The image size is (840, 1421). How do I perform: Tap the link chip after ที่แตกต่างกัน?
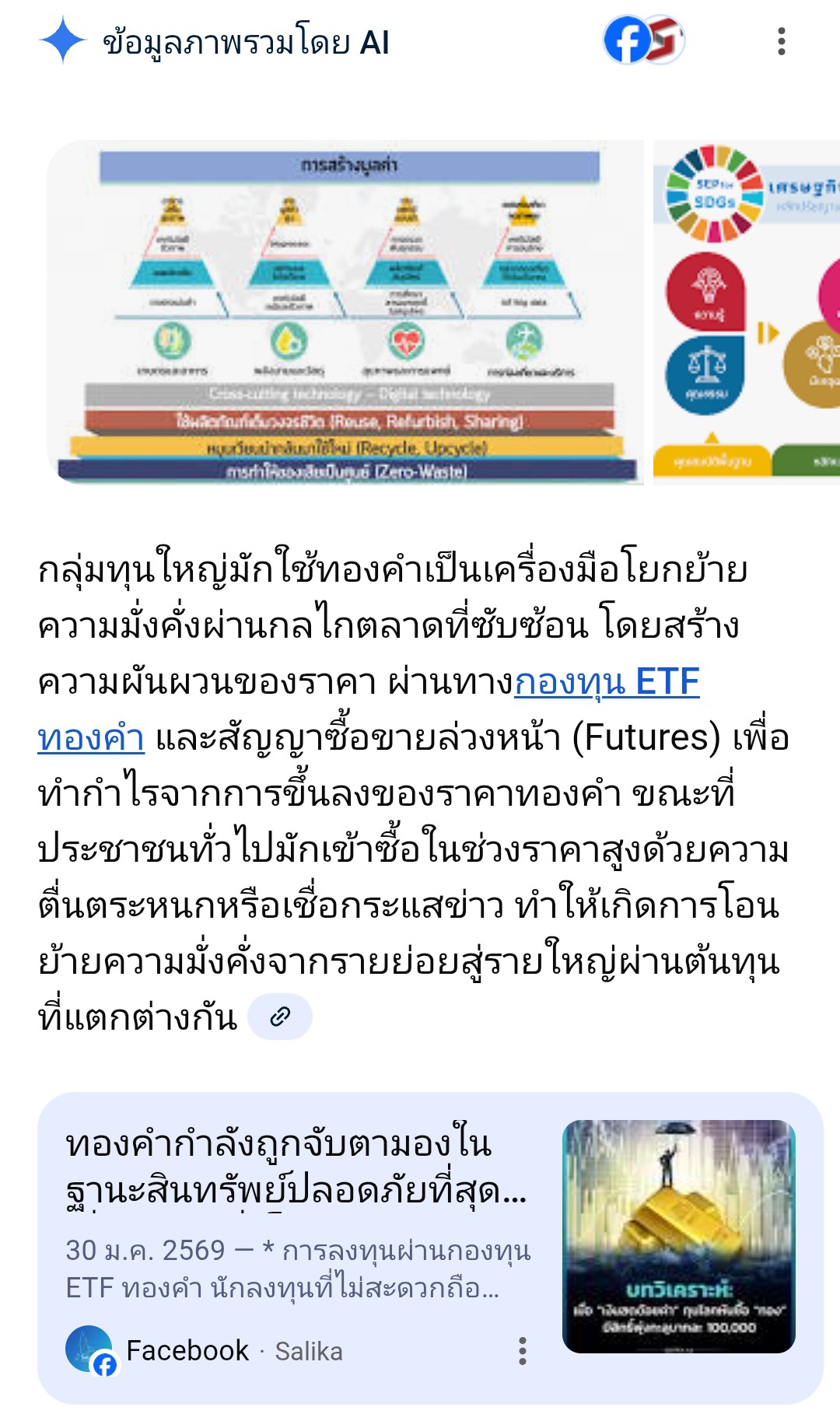[280, 1016]
